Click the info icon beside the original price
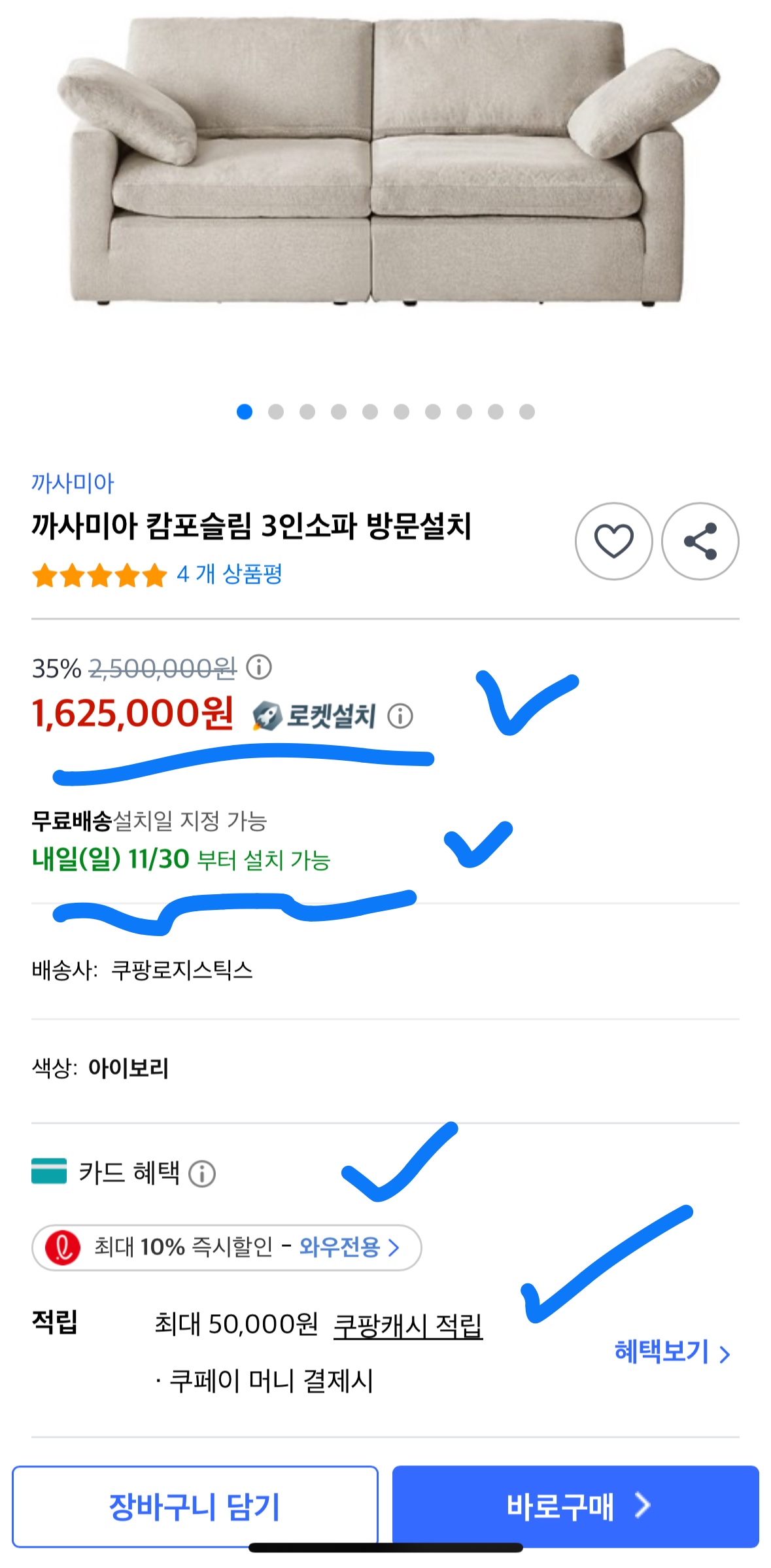 coord(258,669)
